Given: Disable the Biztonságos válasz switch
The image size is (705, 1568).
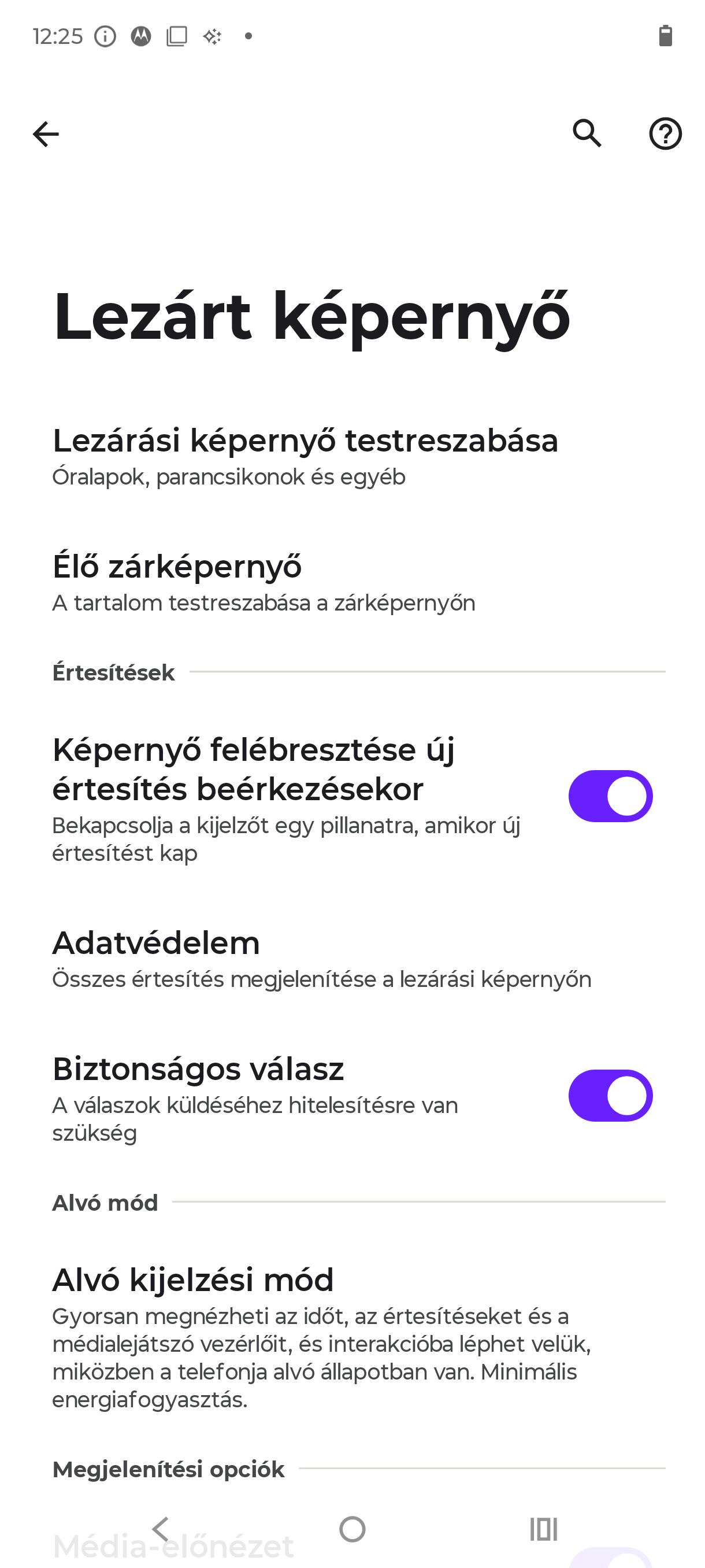Looking at the screenshot, I should 610,1096.
